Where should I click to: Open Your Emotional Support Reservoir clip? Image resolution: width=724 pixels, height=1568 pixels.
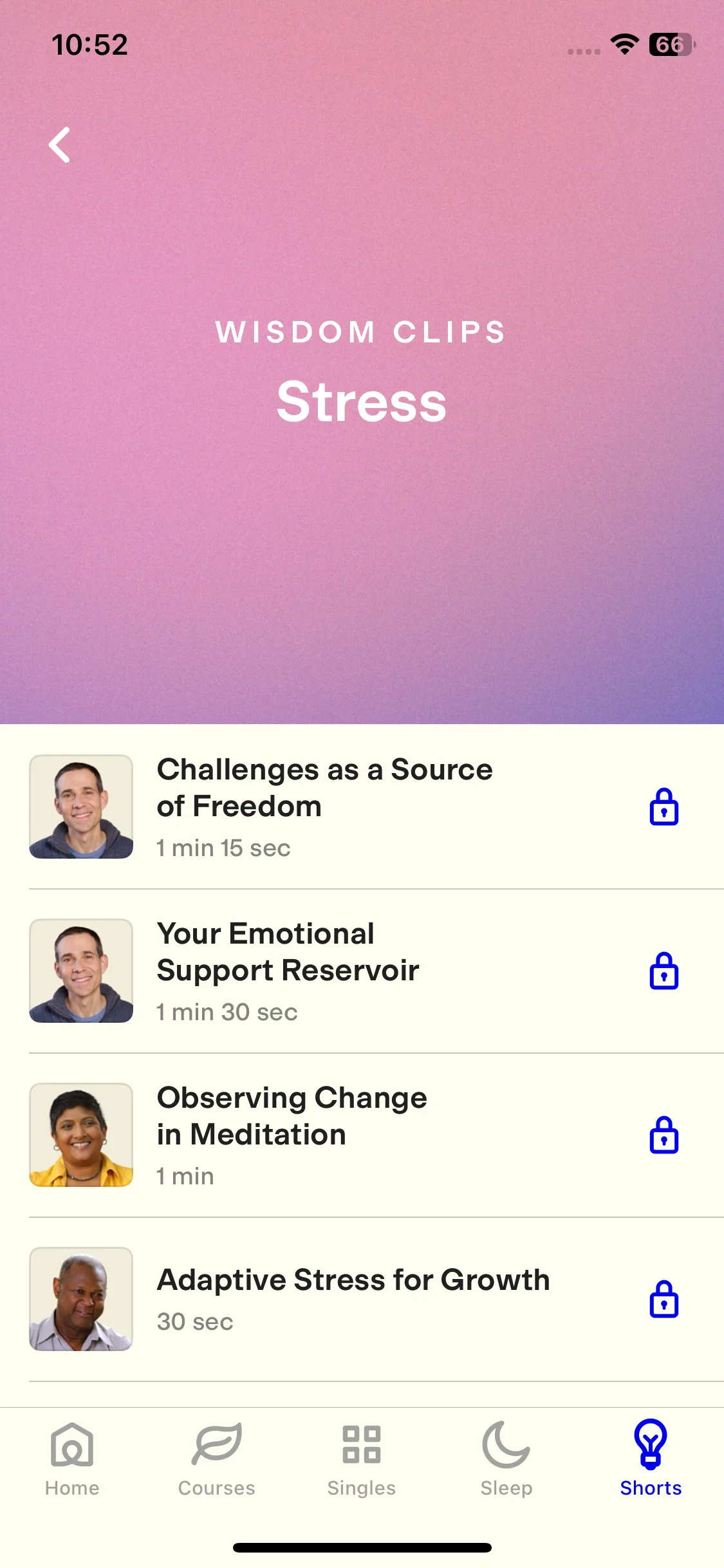click(288, 970)
